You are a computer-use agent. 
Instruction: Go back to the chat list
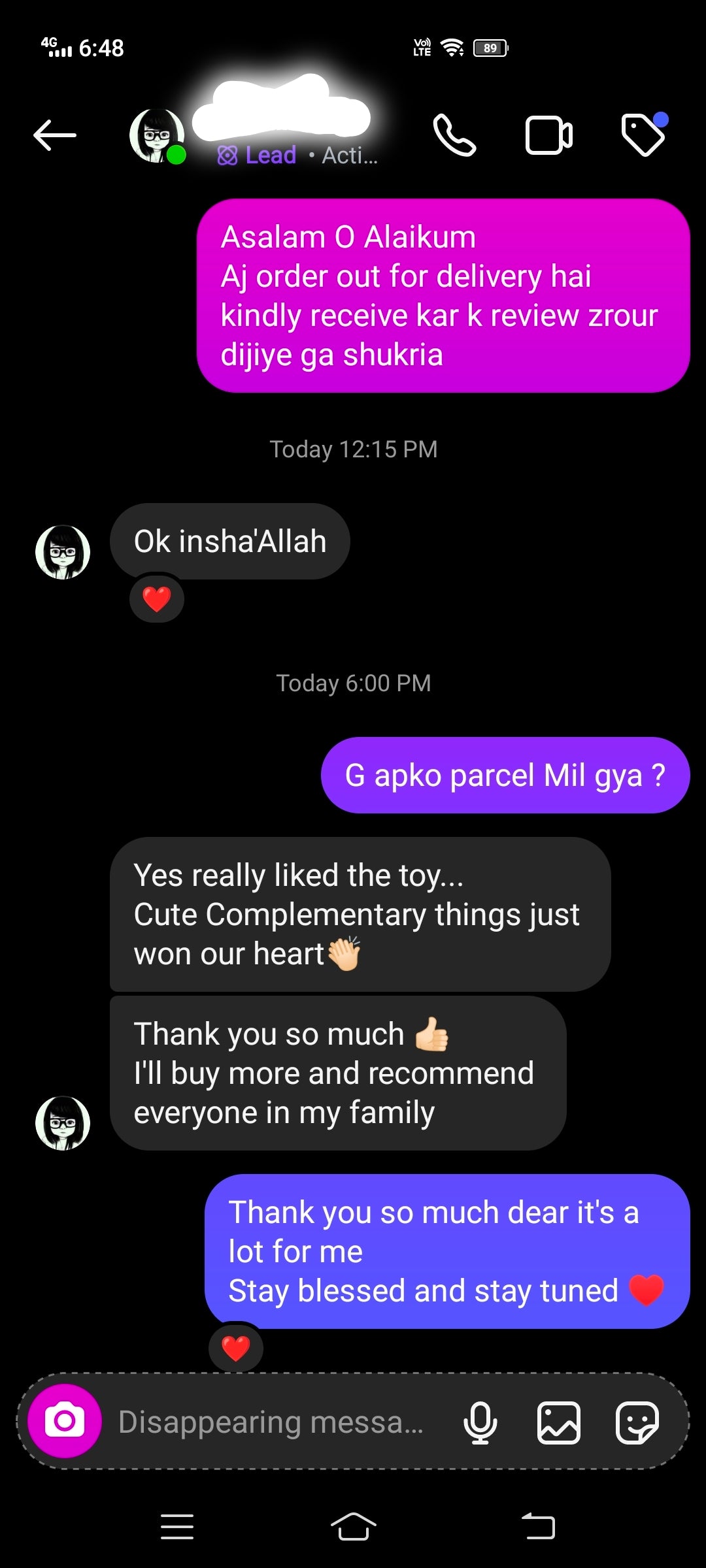click(x=55, y=136)
